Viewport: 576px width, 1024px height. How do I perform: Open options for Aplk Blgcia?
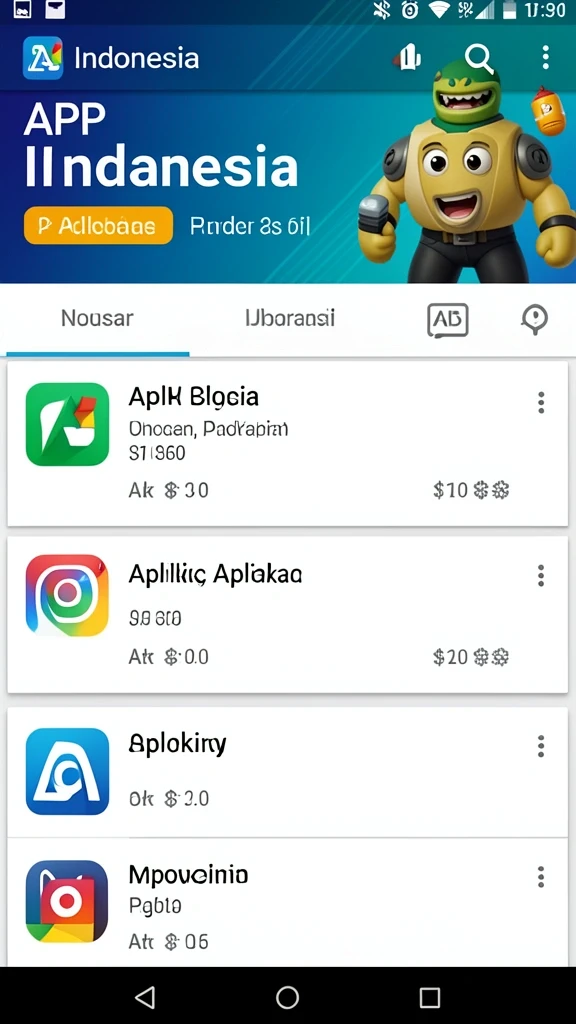coord(541,403)
